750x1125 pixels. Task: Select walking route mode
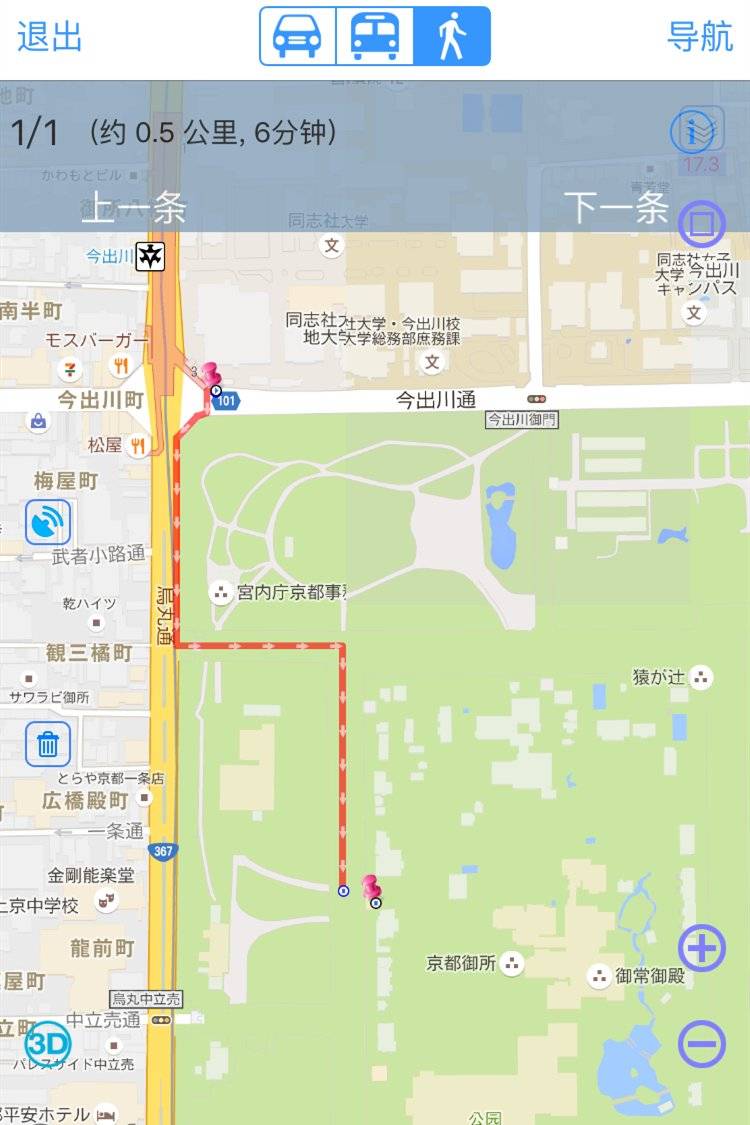[x=452, y=37]
